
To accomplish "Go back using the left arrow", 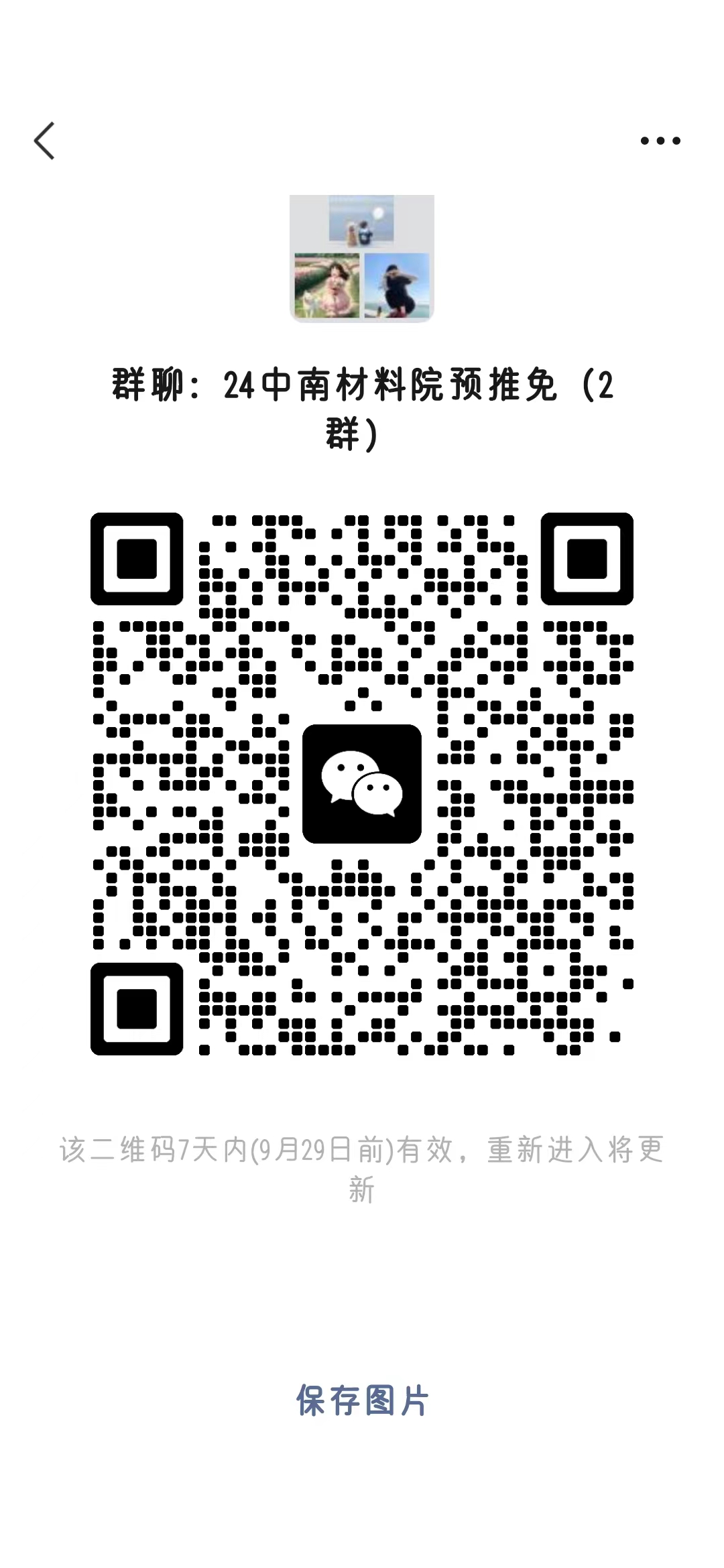I will [44, 141].
